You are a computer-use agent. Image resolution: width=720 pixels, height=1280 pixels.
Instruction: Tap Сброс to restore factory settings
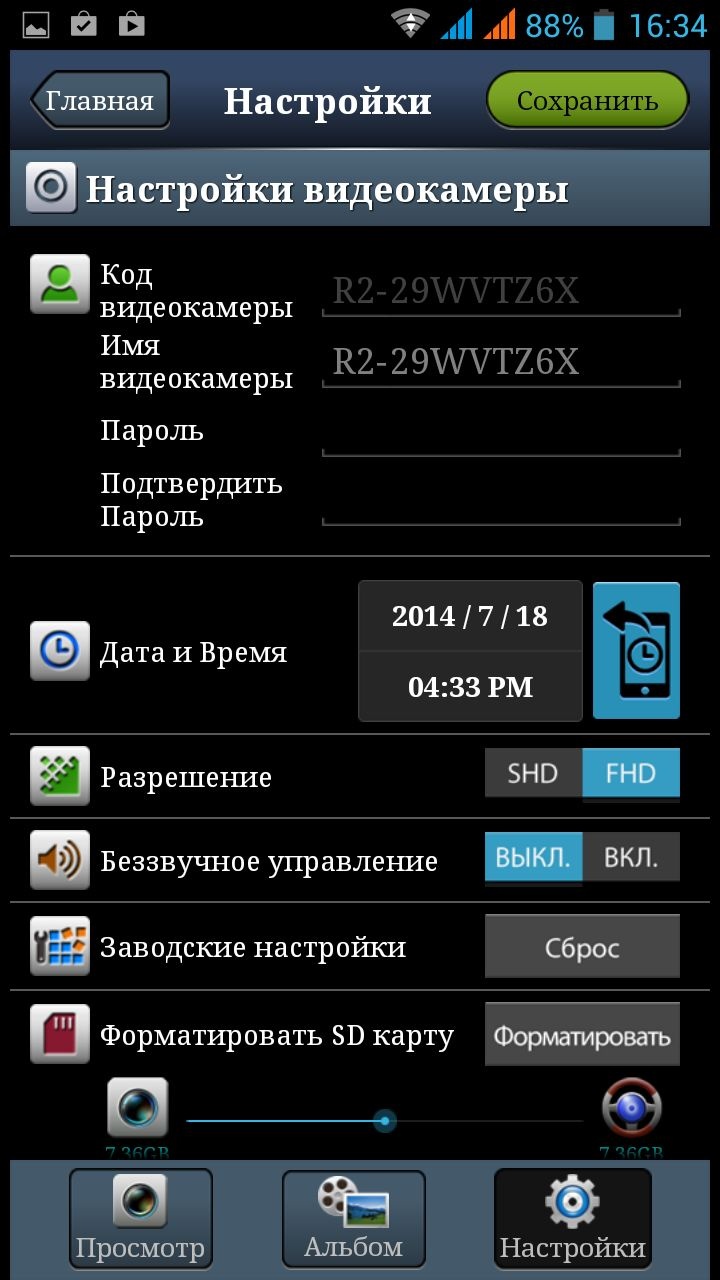(x=582, y=947)
